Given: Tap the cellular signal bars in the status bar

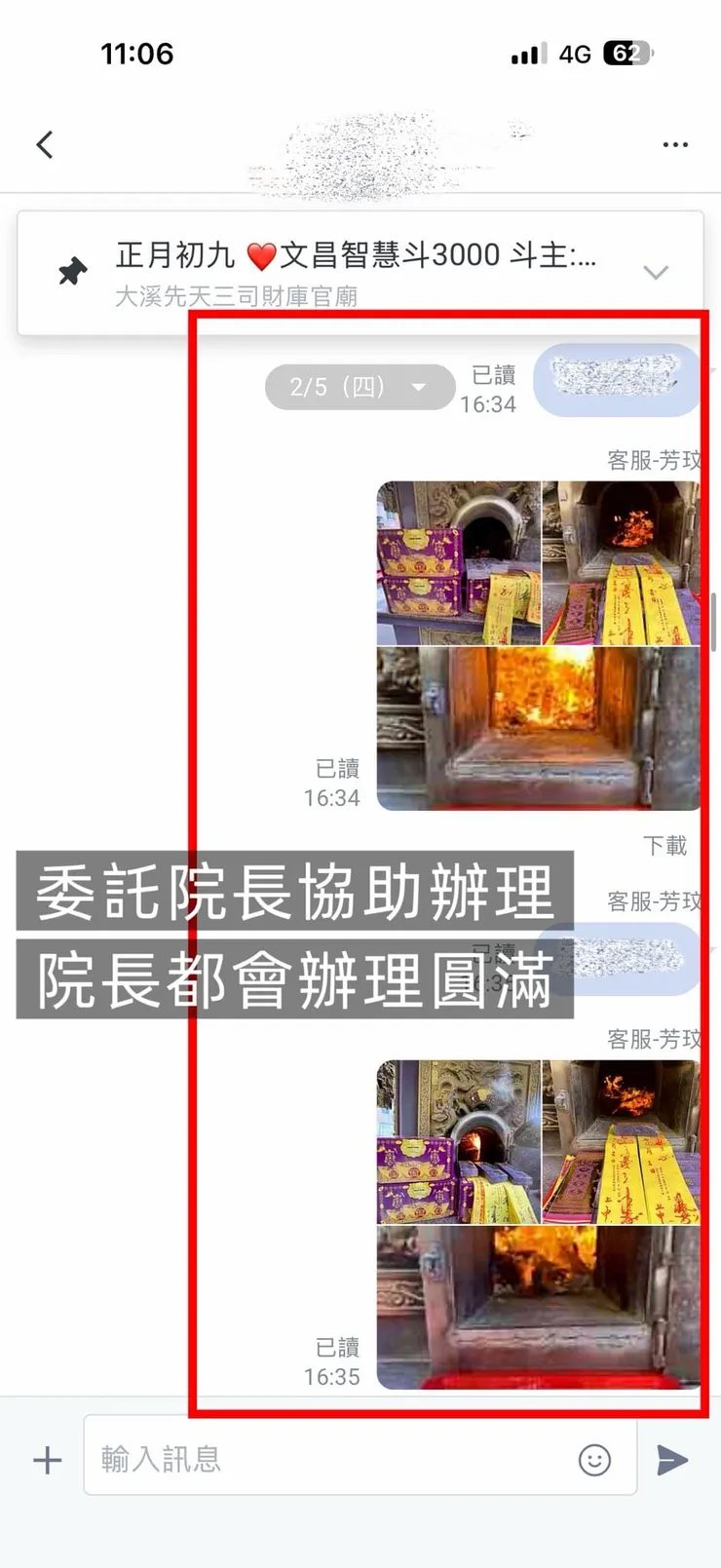Looking at the screenshot, I should (x=527, y=54).
